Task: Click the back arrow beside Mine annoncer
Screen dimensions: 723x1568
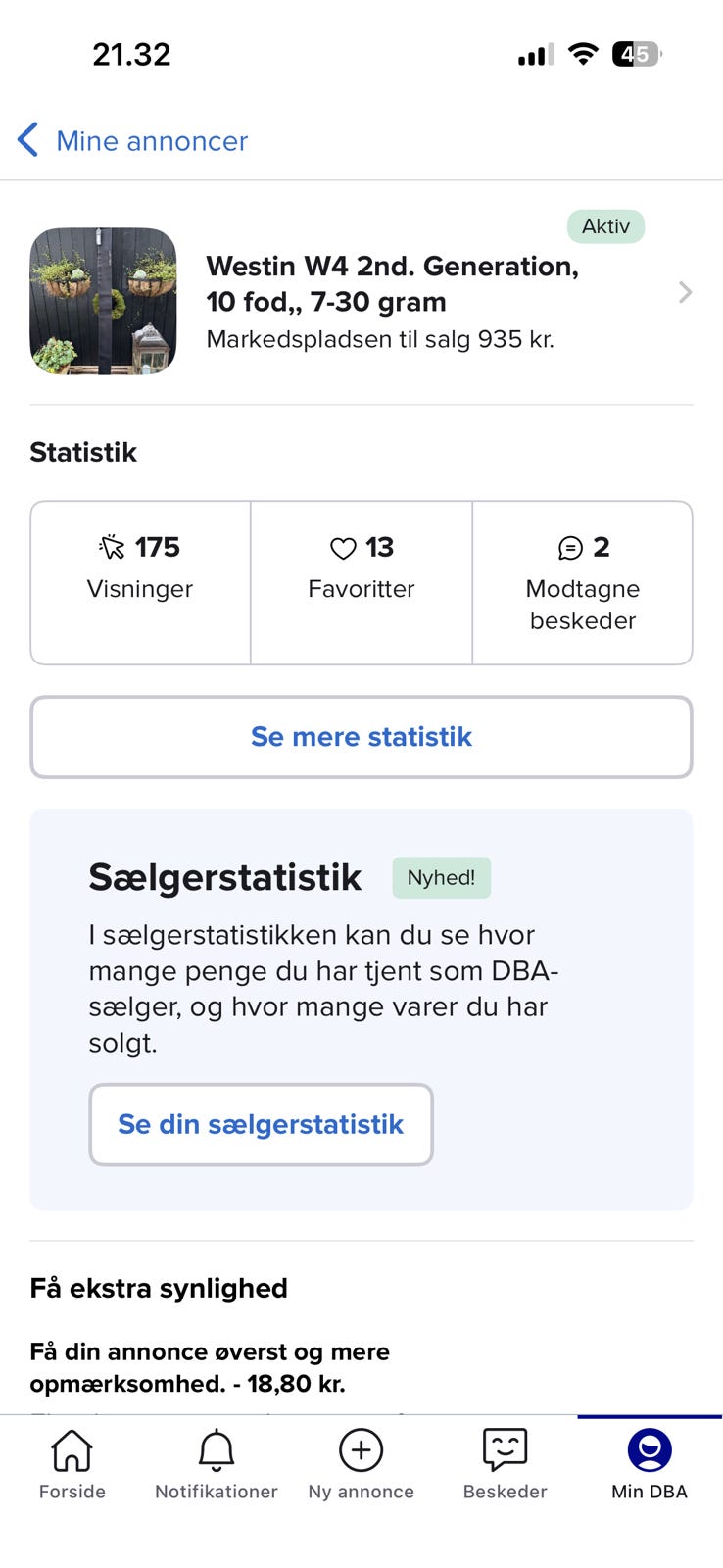Action: (x=27, y=140)
